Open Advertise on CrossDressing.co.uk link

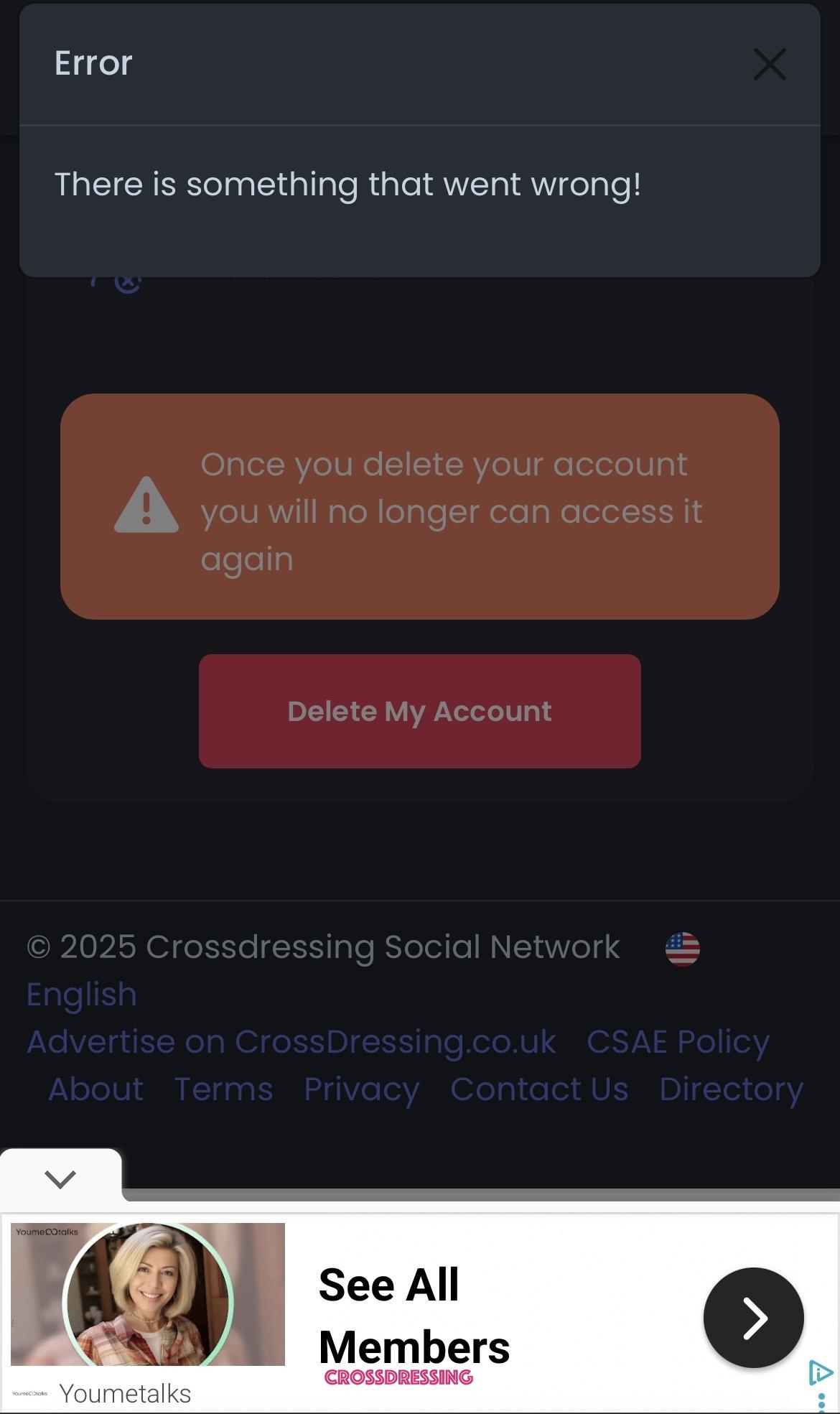(x=291, y=1042)
